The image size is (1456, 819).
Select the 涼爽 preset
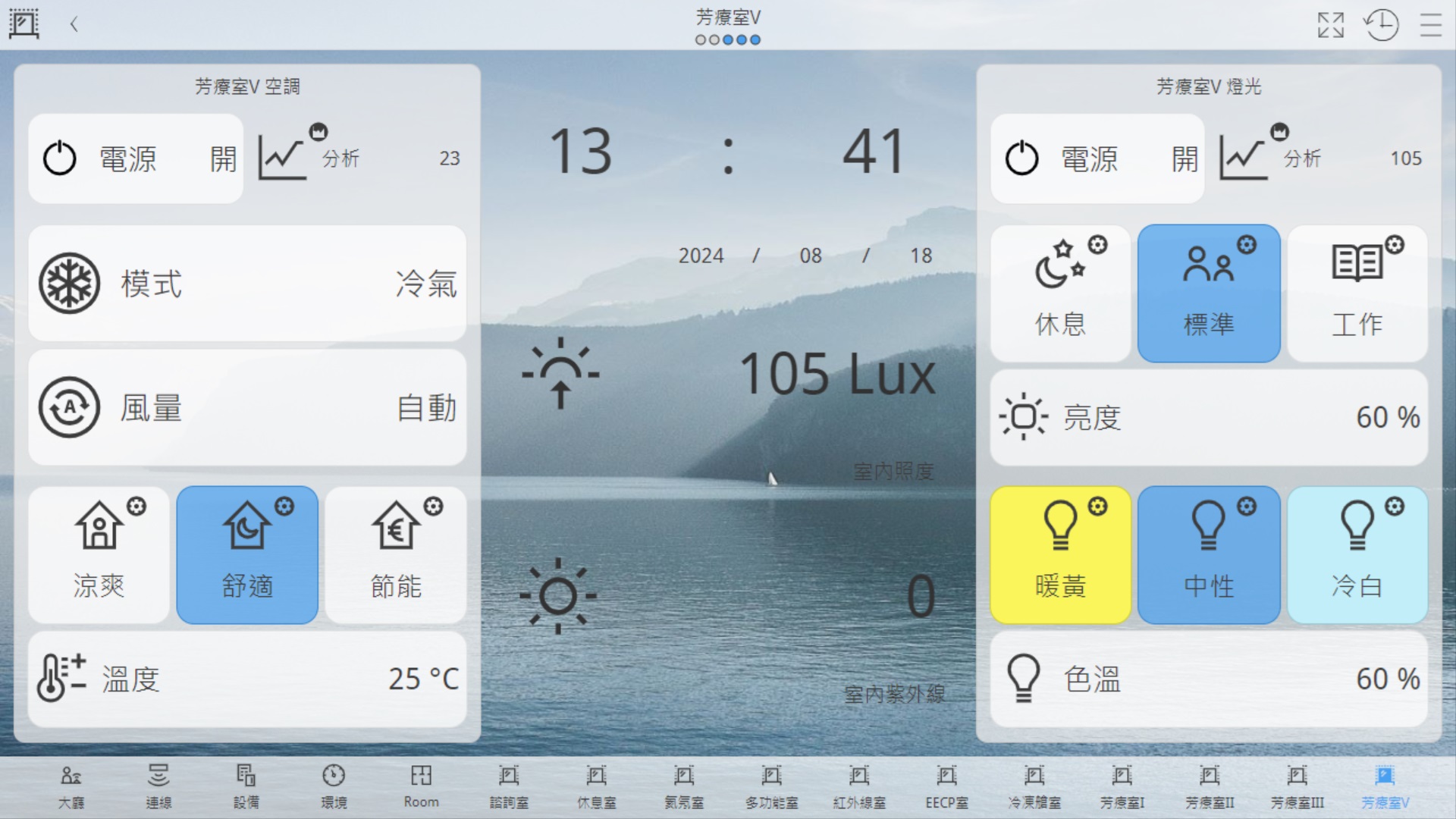(x=99, y=555)
